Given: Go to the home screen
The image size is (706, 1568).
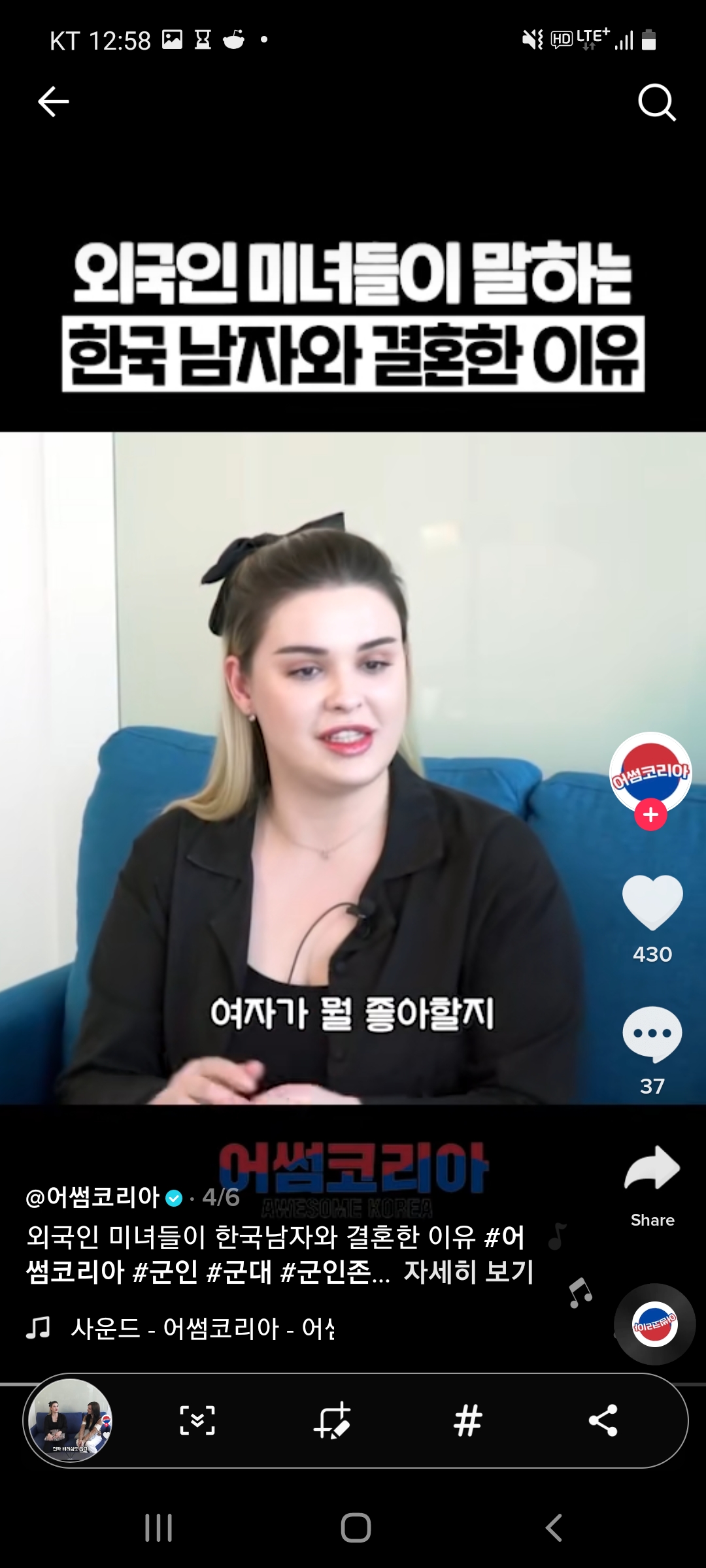Looking at the screenshot, I should pyautogui.click(x=356, y=1527).
